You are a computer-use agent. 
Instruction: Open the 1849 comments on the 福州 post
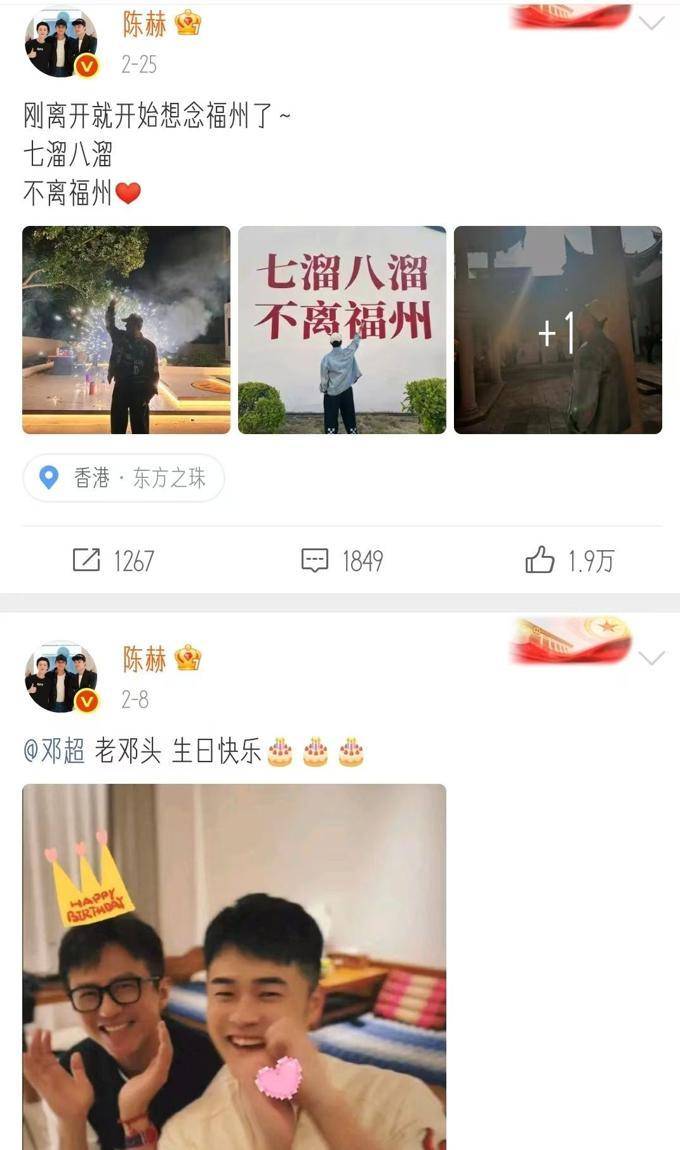click(342, 561)
